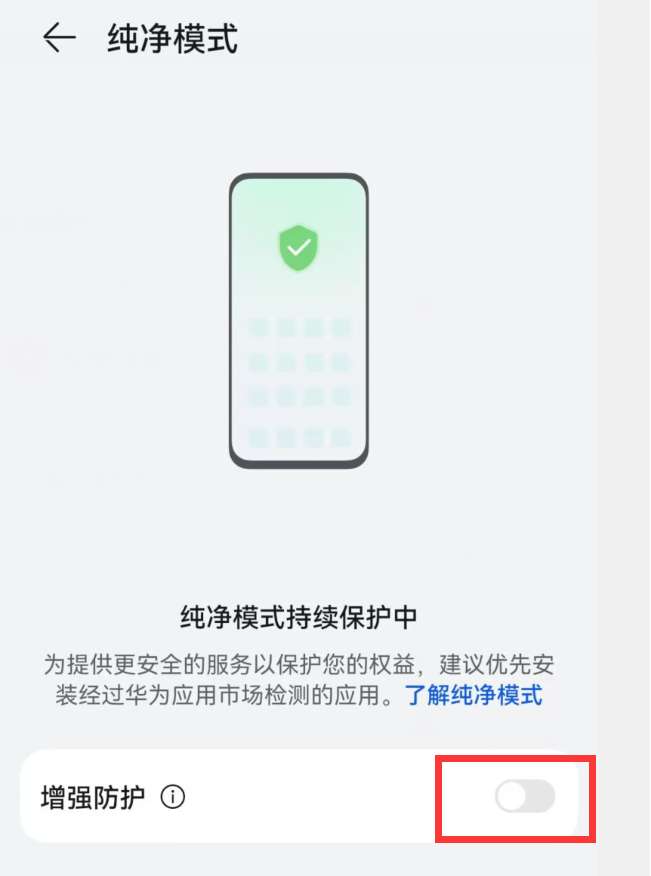The height and width of the screenshot is (876, 651).
Task: Open the 了解纯净模式 link
Action: tap(473, 695)
